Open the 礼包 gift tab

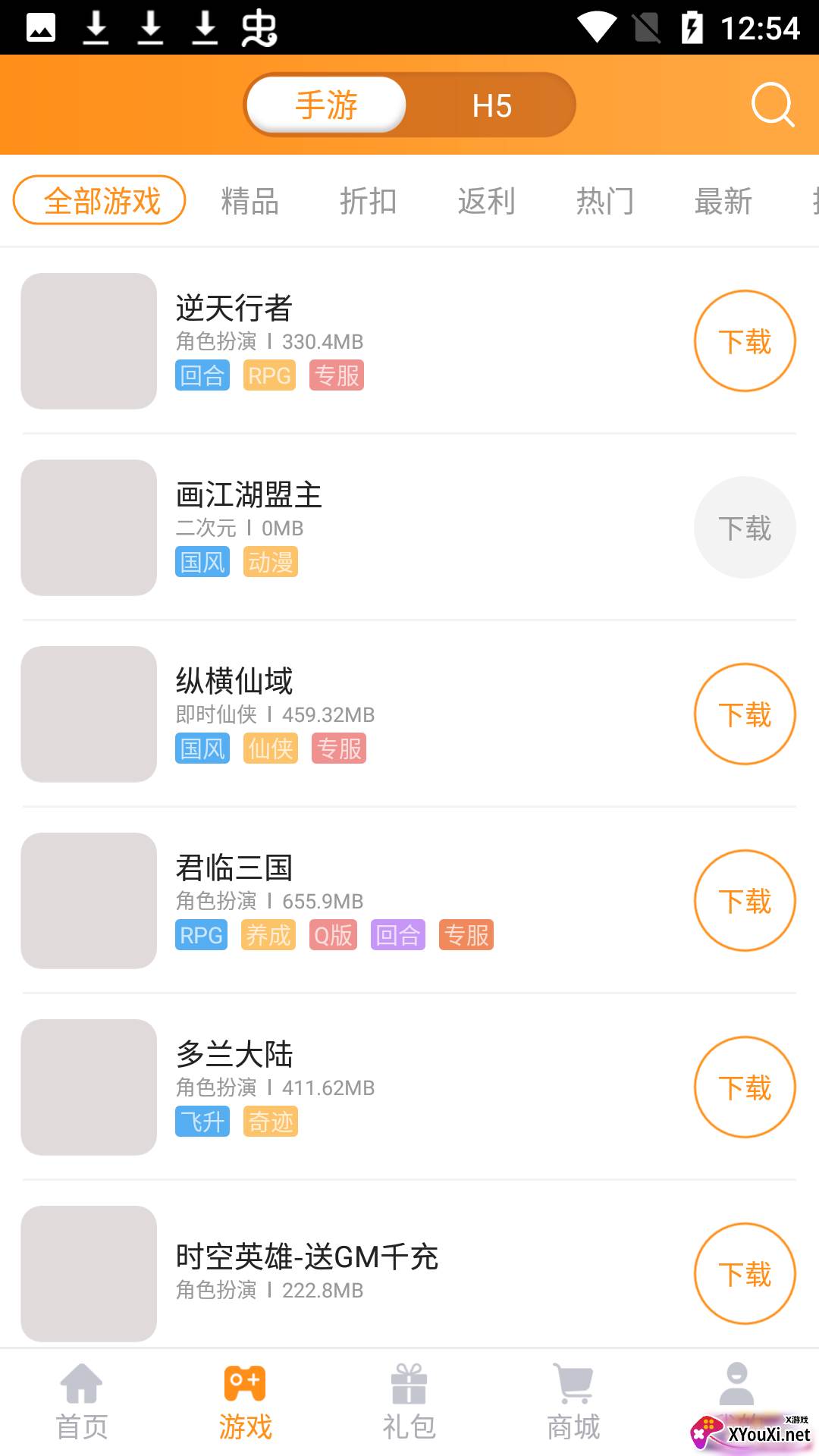(x=409, y=1403)
